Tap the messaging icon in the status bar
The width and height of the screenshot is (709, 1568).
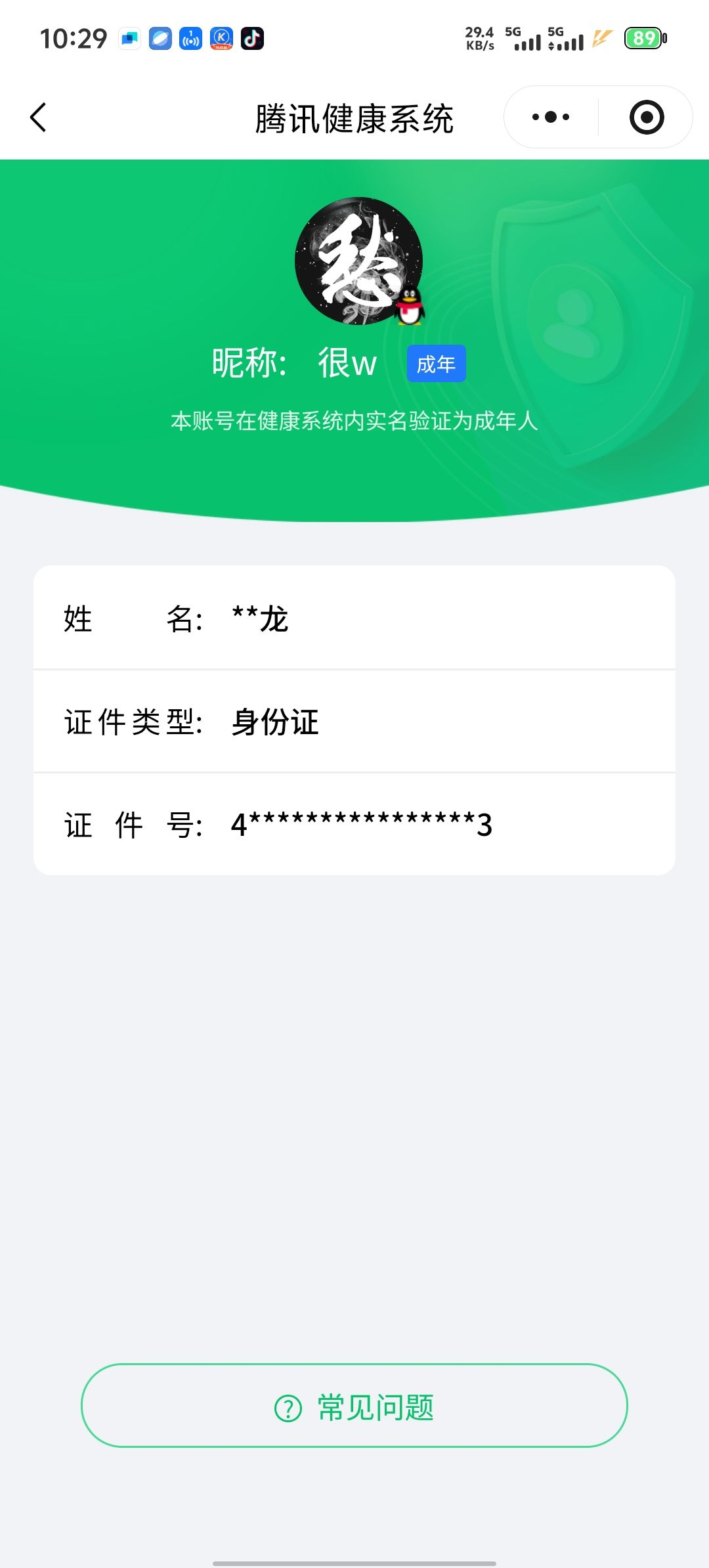[x=129, y=39]
